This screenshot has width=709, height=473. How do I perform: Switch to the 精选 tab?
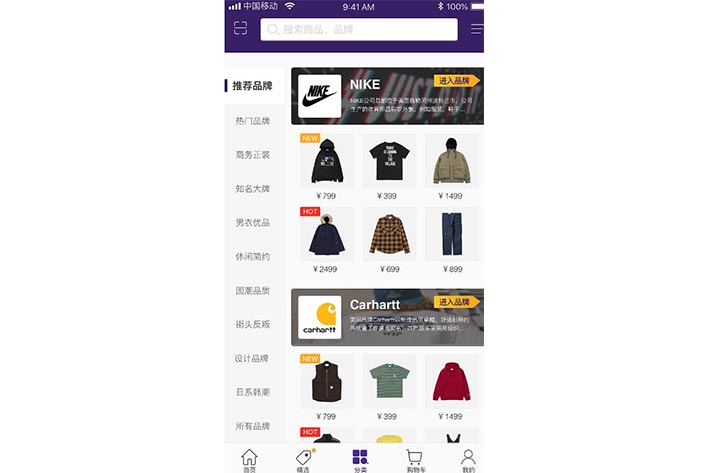tap(304, 460)
